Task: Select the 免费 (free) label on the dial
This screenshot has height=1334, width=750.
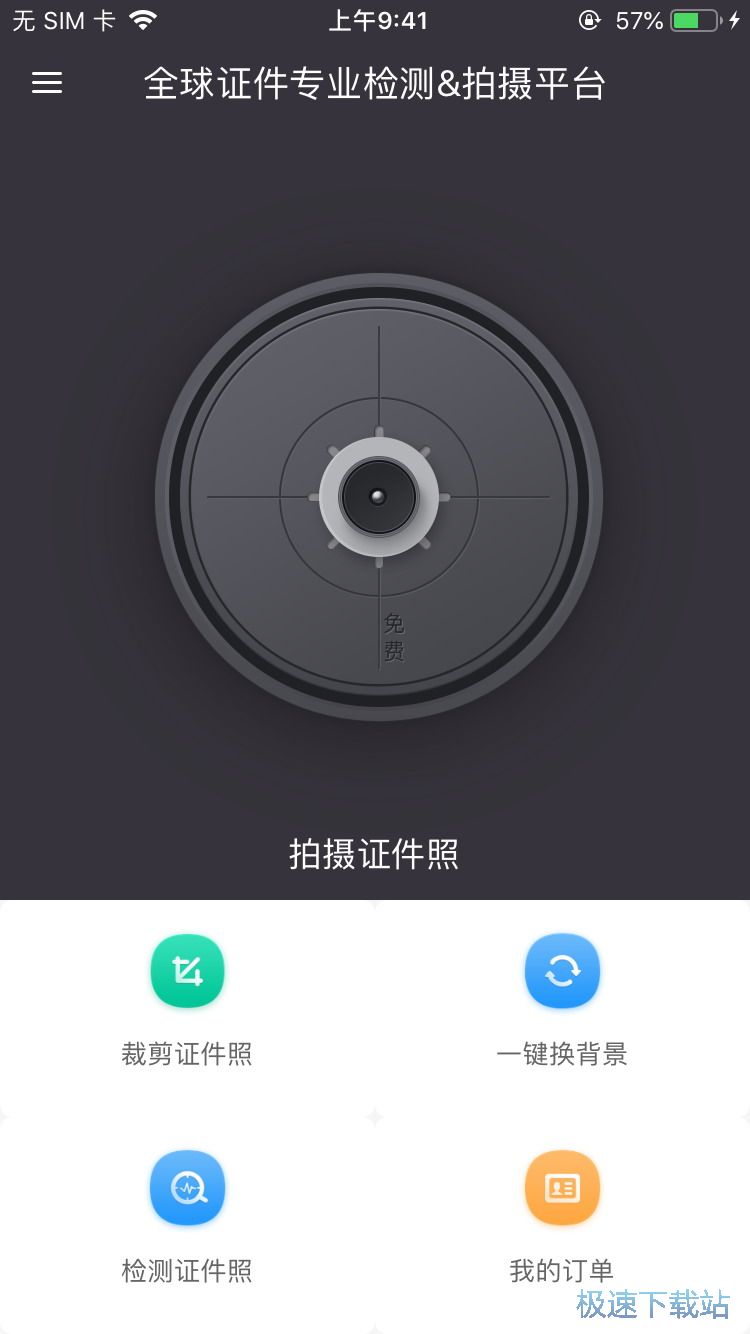Action: coord(394,637)
